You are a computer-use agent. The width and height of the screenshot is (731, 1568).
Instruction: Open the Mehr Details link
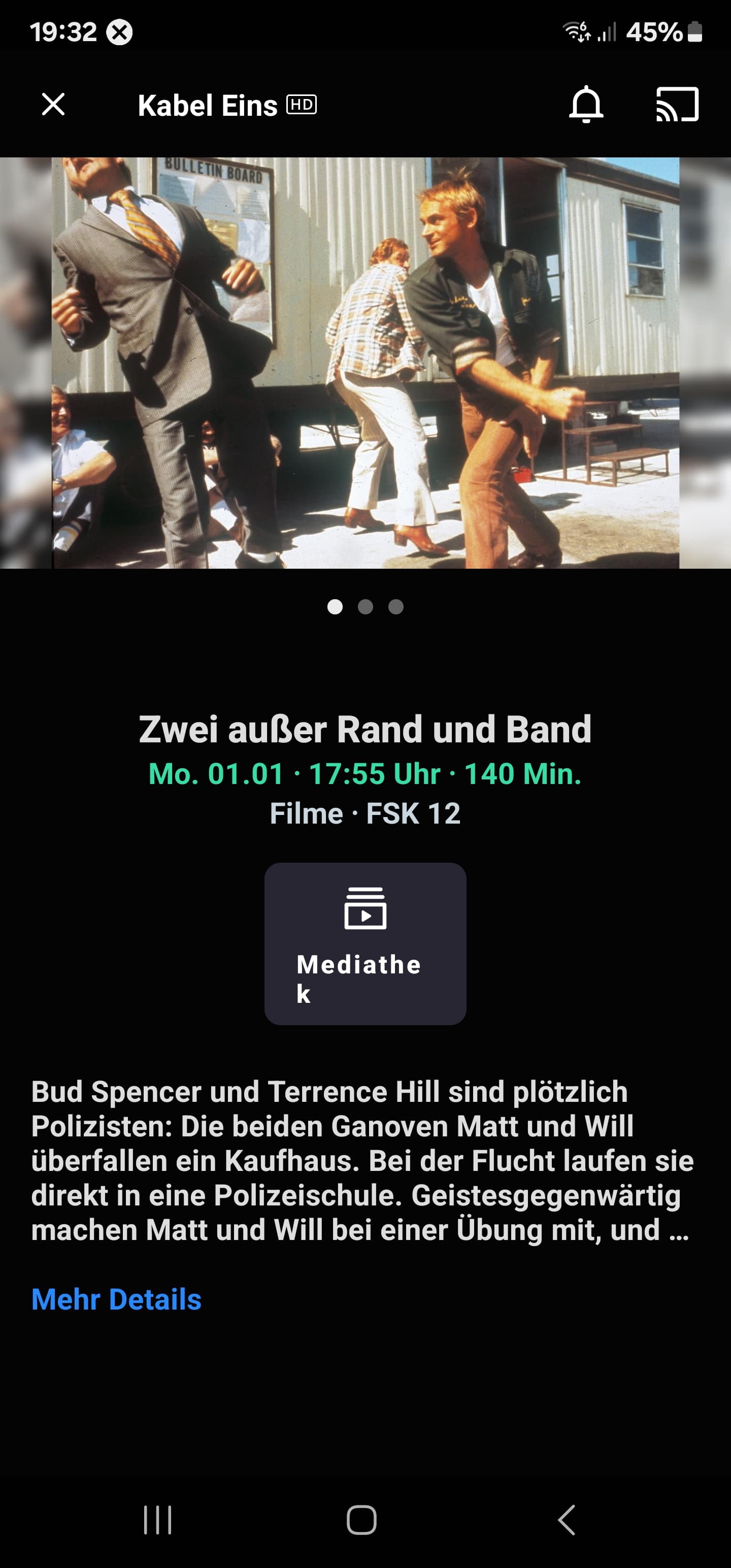click(x=116, y=1299)
